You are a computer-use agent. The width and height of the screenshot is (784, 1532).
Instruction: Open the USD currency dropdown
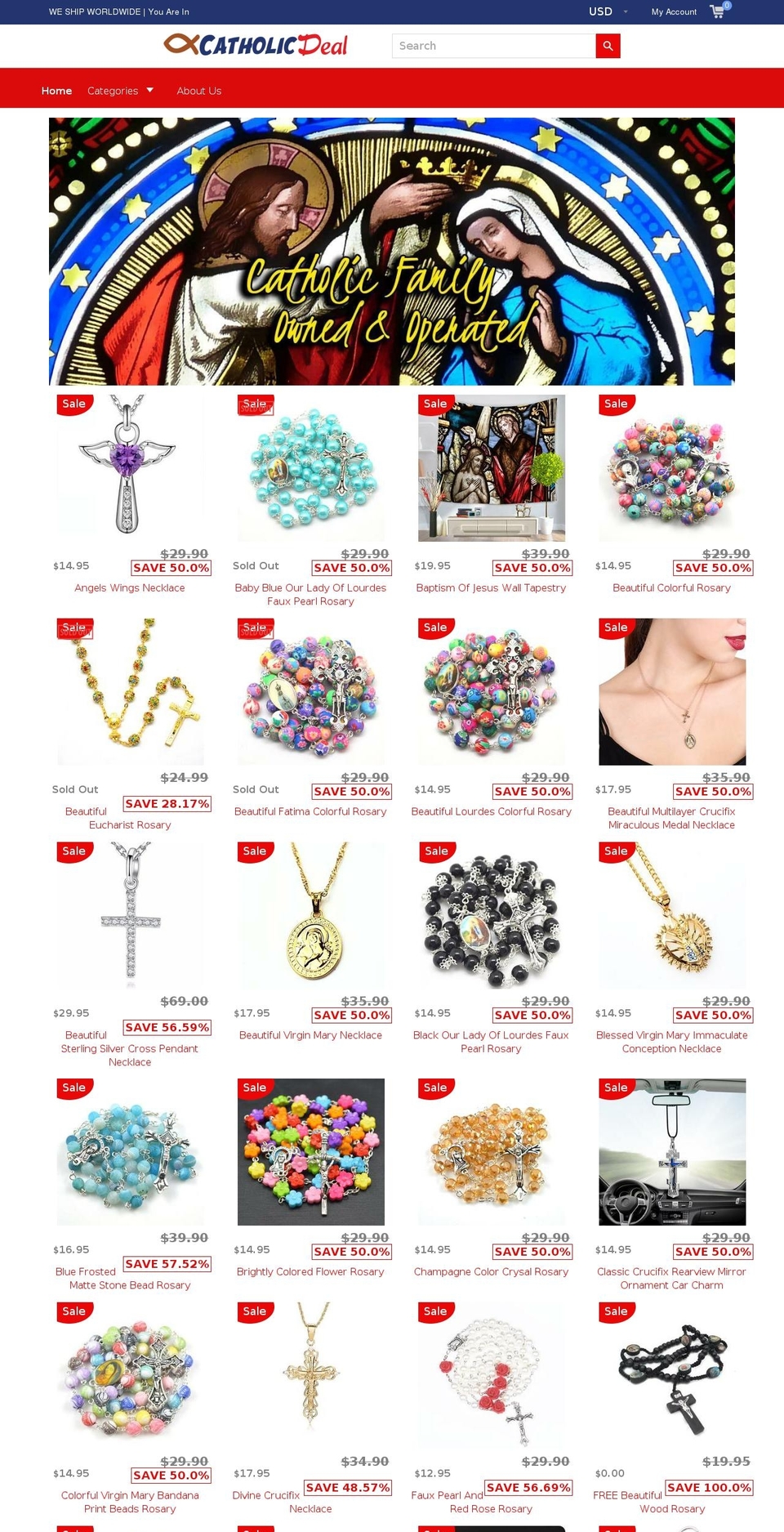608,11
